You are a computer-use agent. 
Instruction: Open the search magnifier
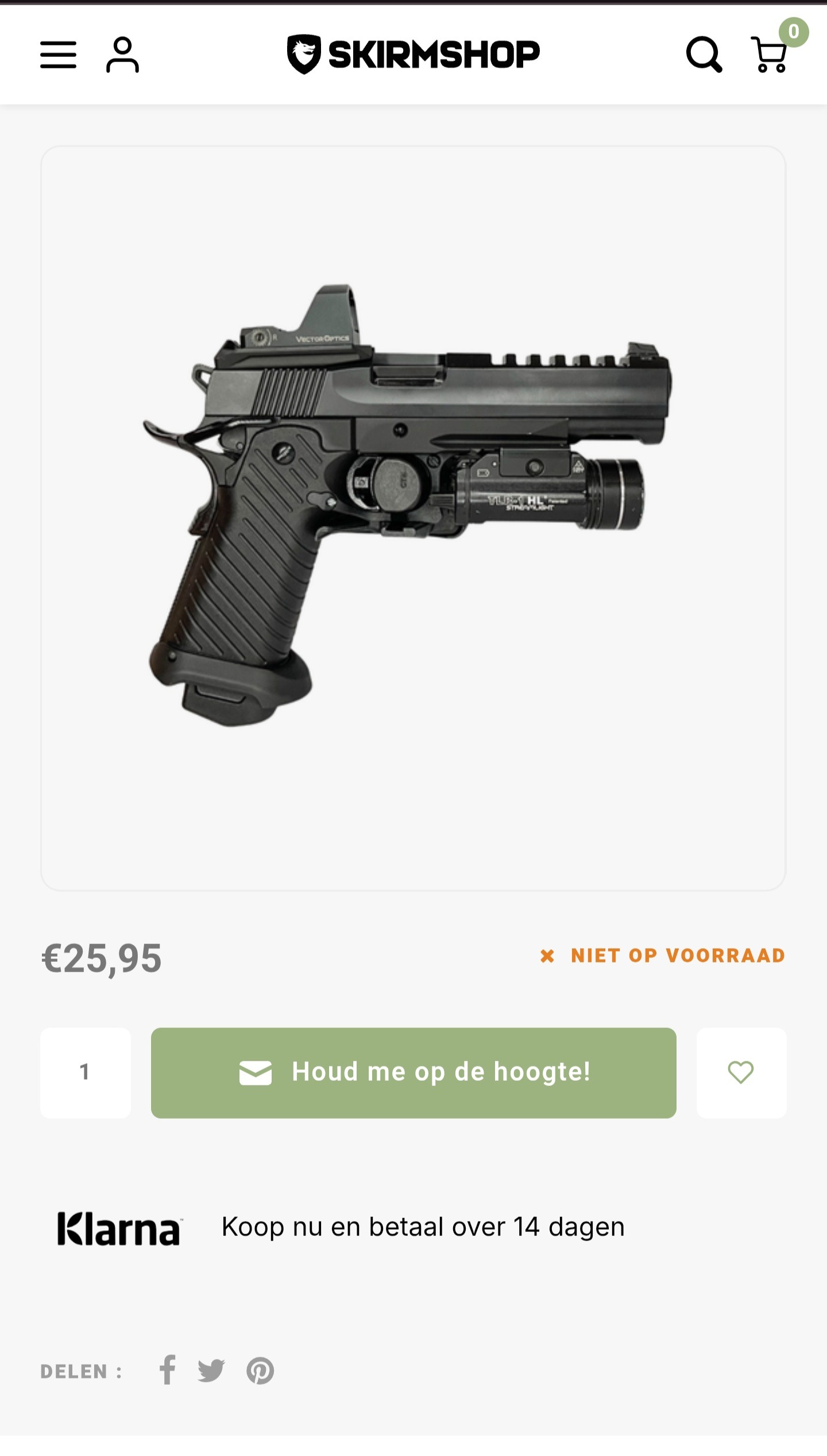704,55
